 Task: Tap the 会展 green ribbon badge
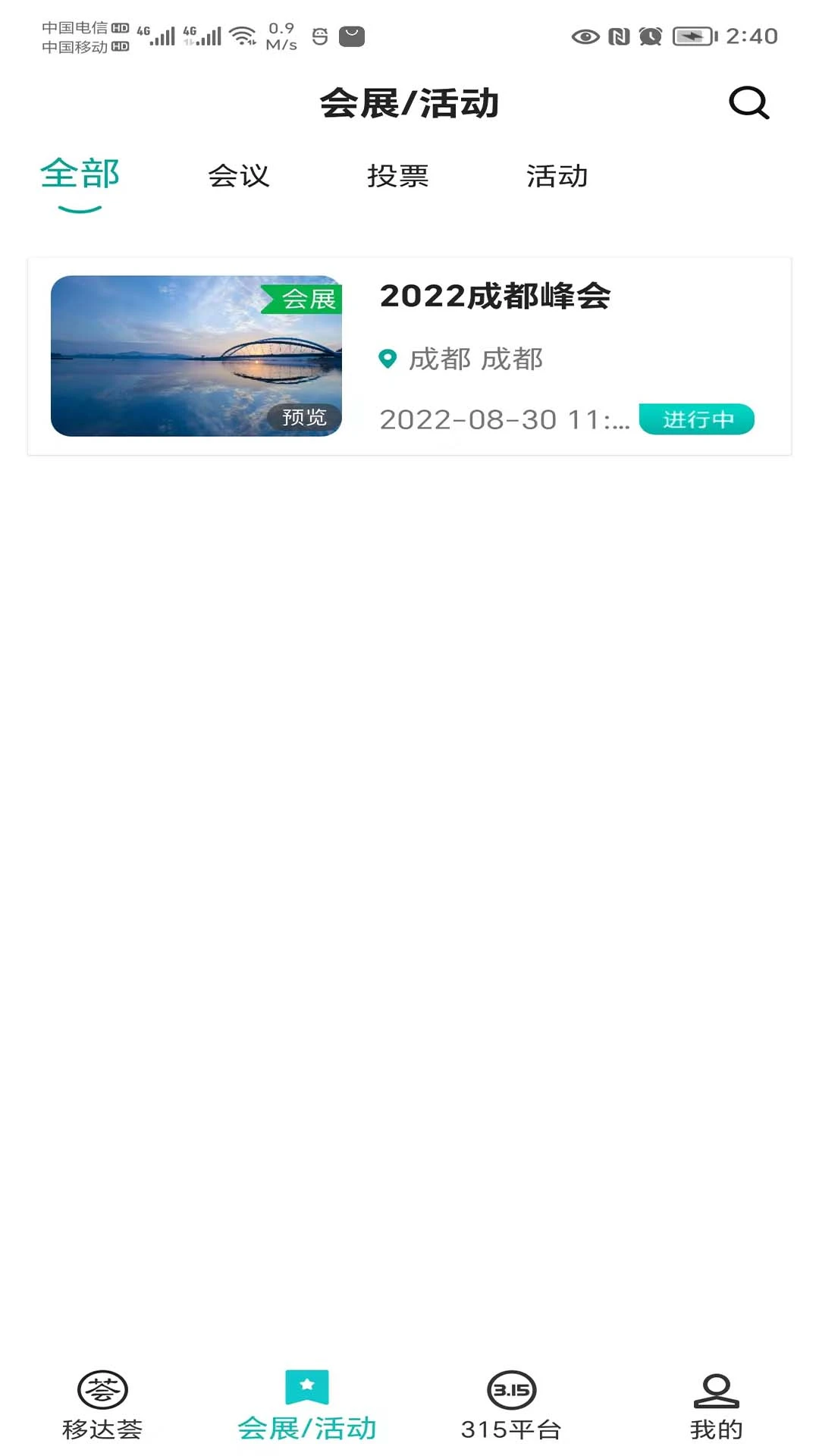tap(310, 299)
